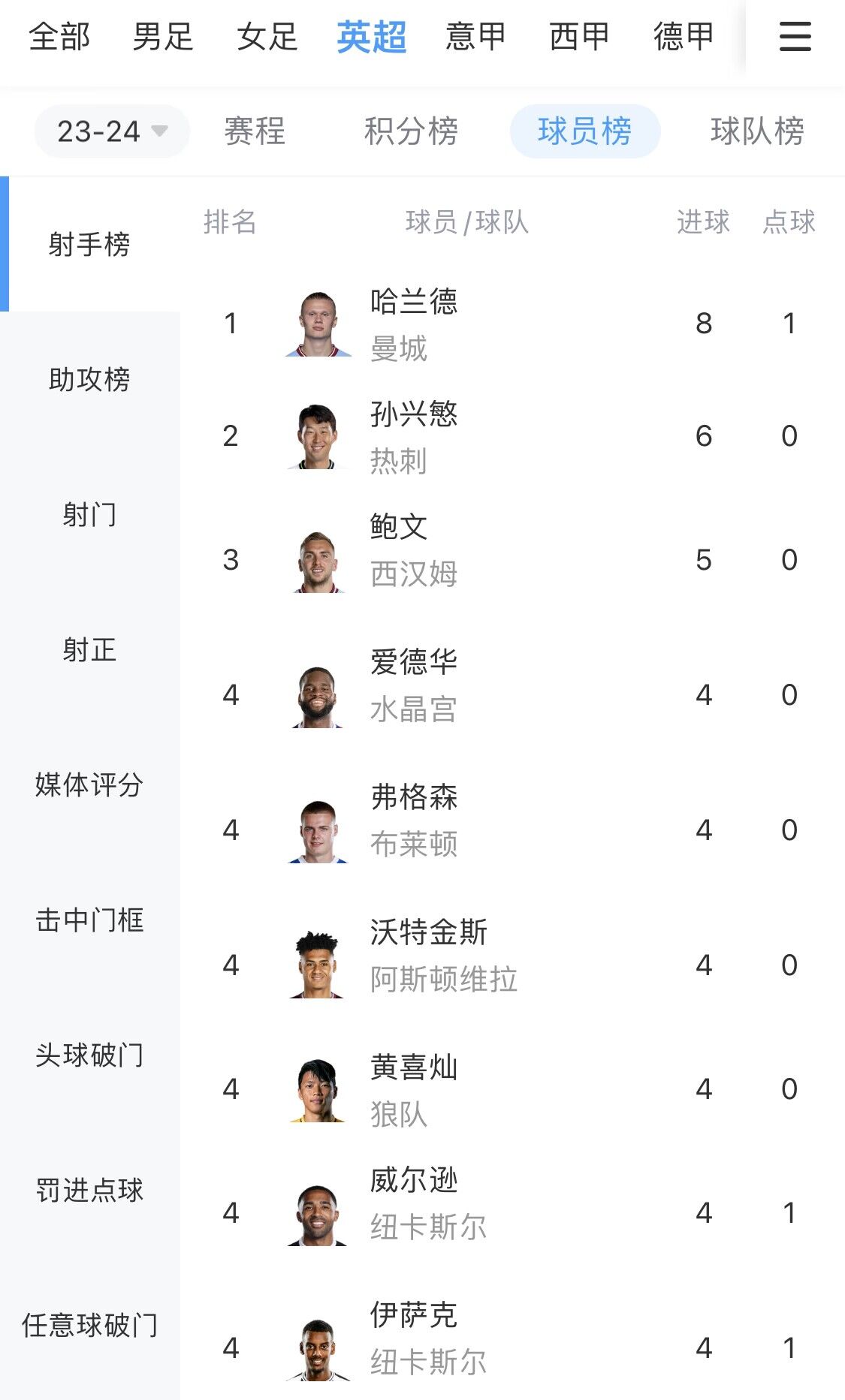This screenshot has height=1400, width=845.
Task: Select the 西甲 league tab
Action: pos(578,36)
